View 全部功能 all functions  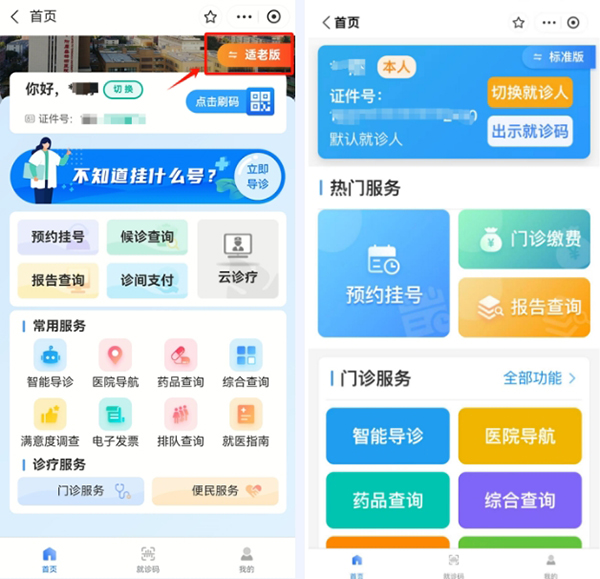point(539,378)
